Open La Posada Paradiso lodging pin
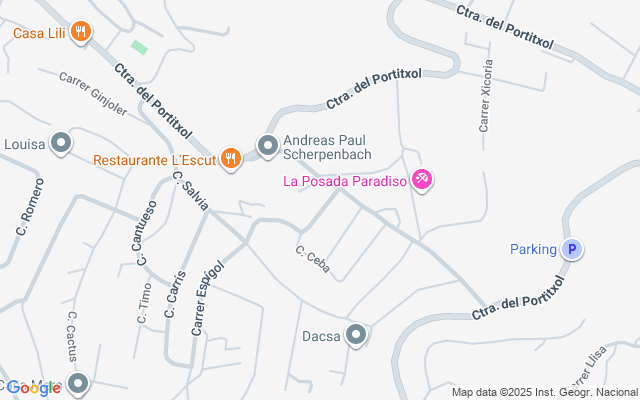Viewport: 640px width, 400px height. pos(423,180)
